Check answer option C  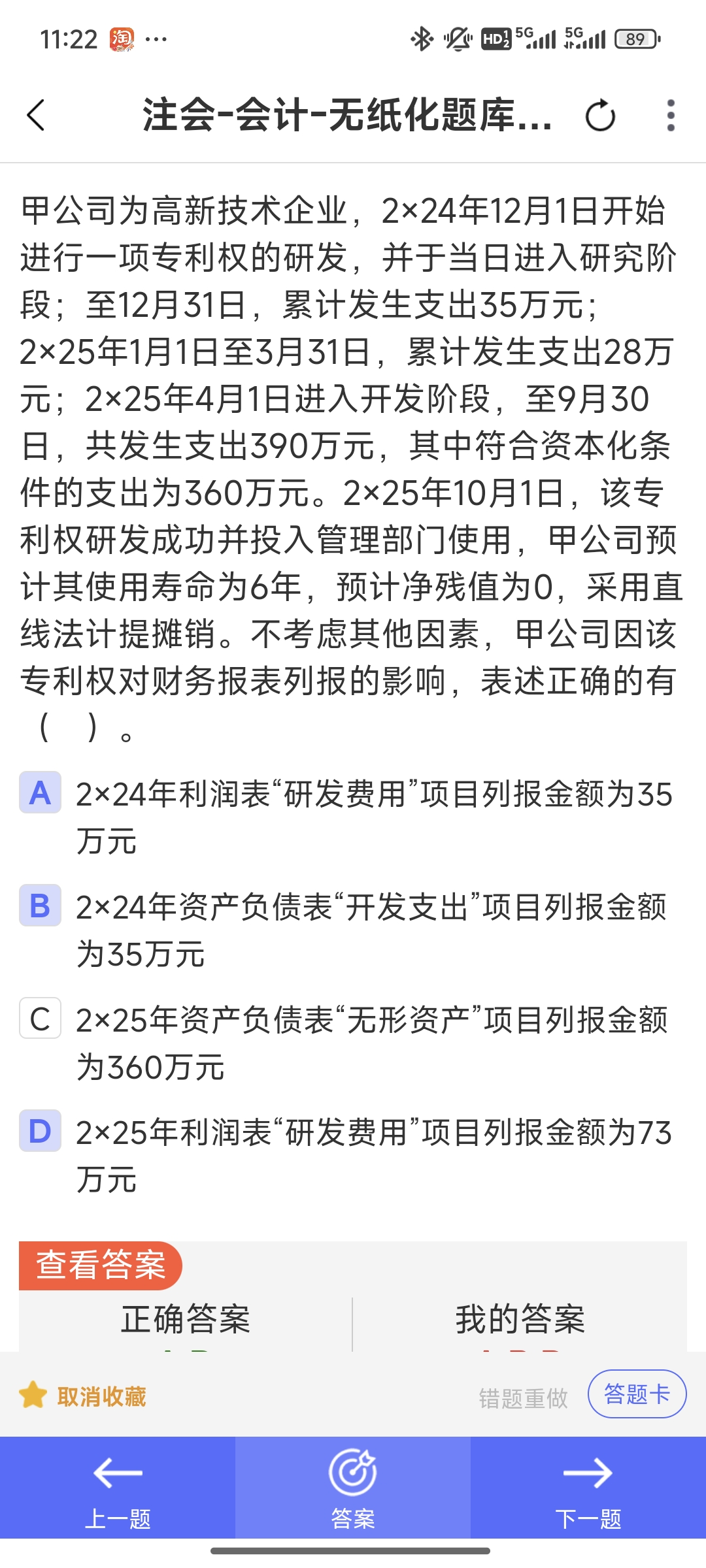point(40,1019)
